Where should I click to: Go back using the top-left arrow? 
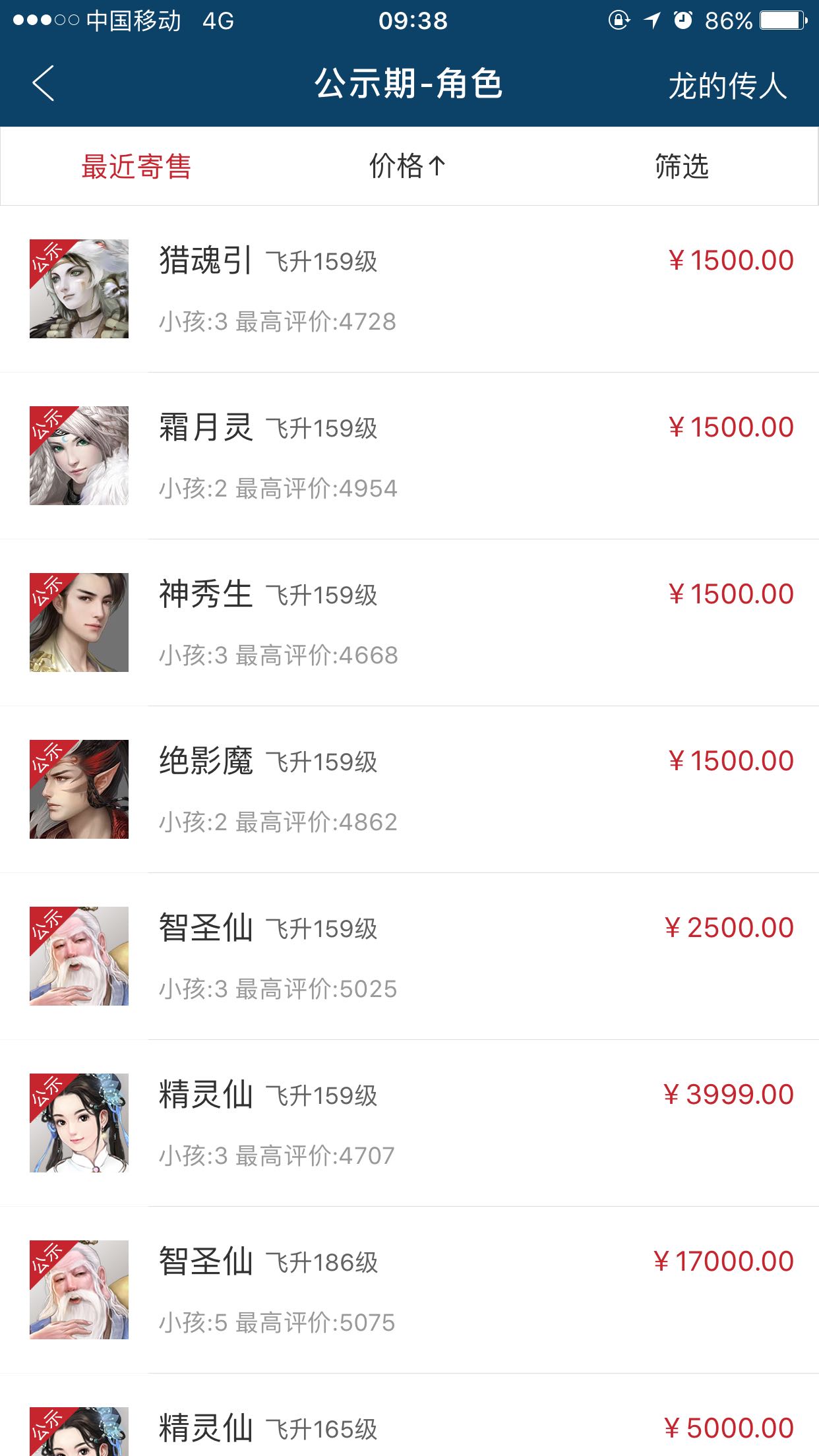tap(44, 84)
